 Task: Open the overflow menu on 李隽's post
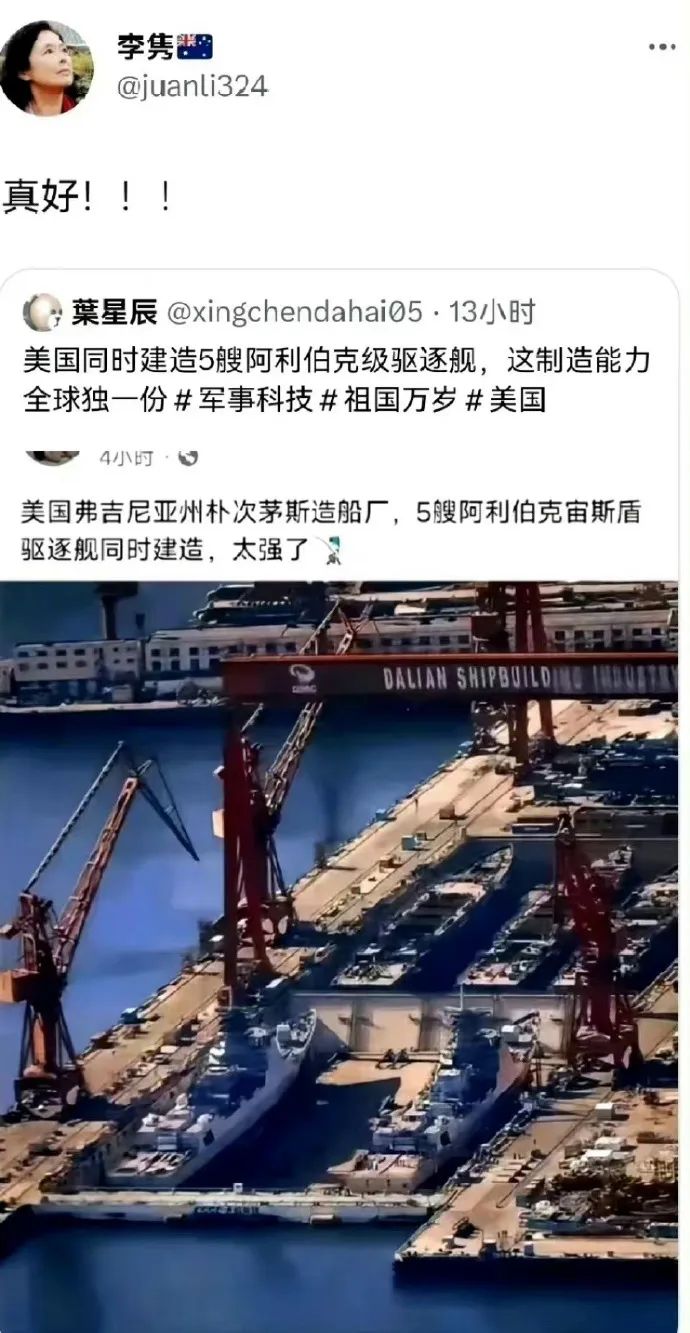pos(661,47)
